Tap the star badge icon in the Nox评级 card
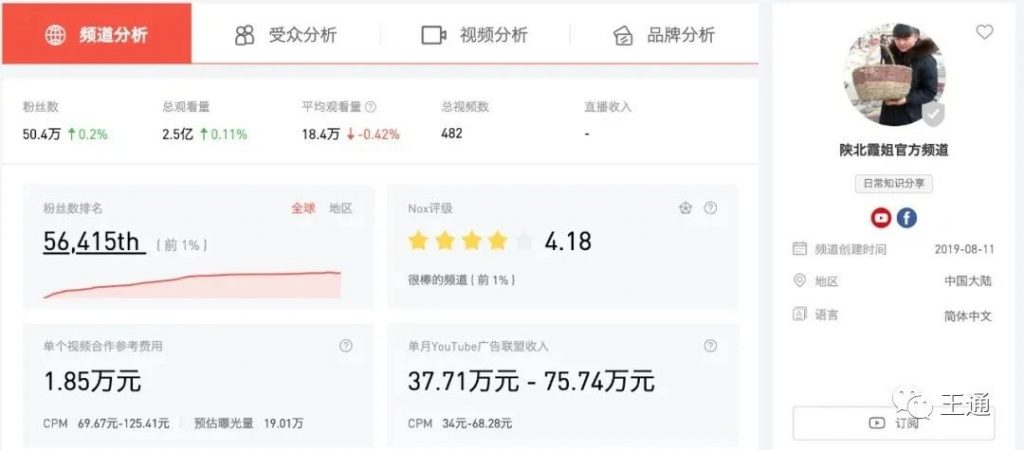Viewport: 1024px width, 450px height. click(685, 208)
